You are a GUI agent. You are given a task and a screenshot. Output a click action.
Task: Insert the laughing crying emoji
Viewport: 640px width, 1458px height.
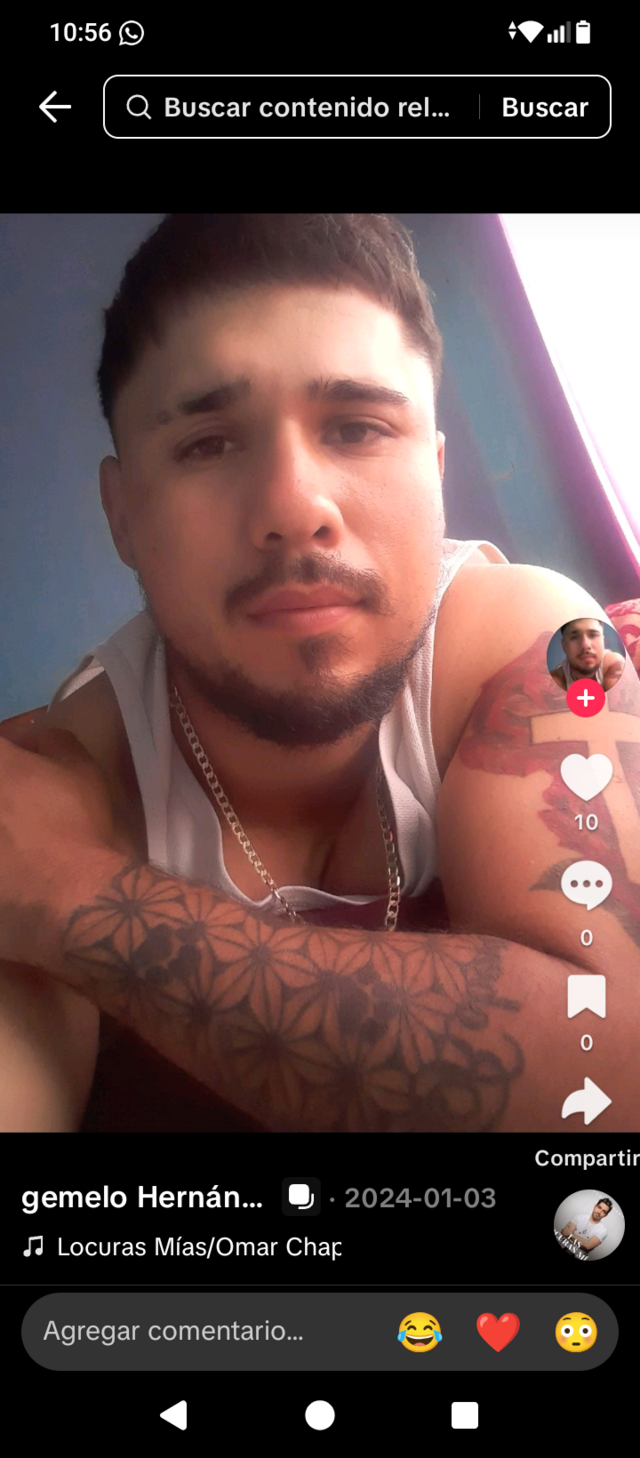pos(420,1332)
